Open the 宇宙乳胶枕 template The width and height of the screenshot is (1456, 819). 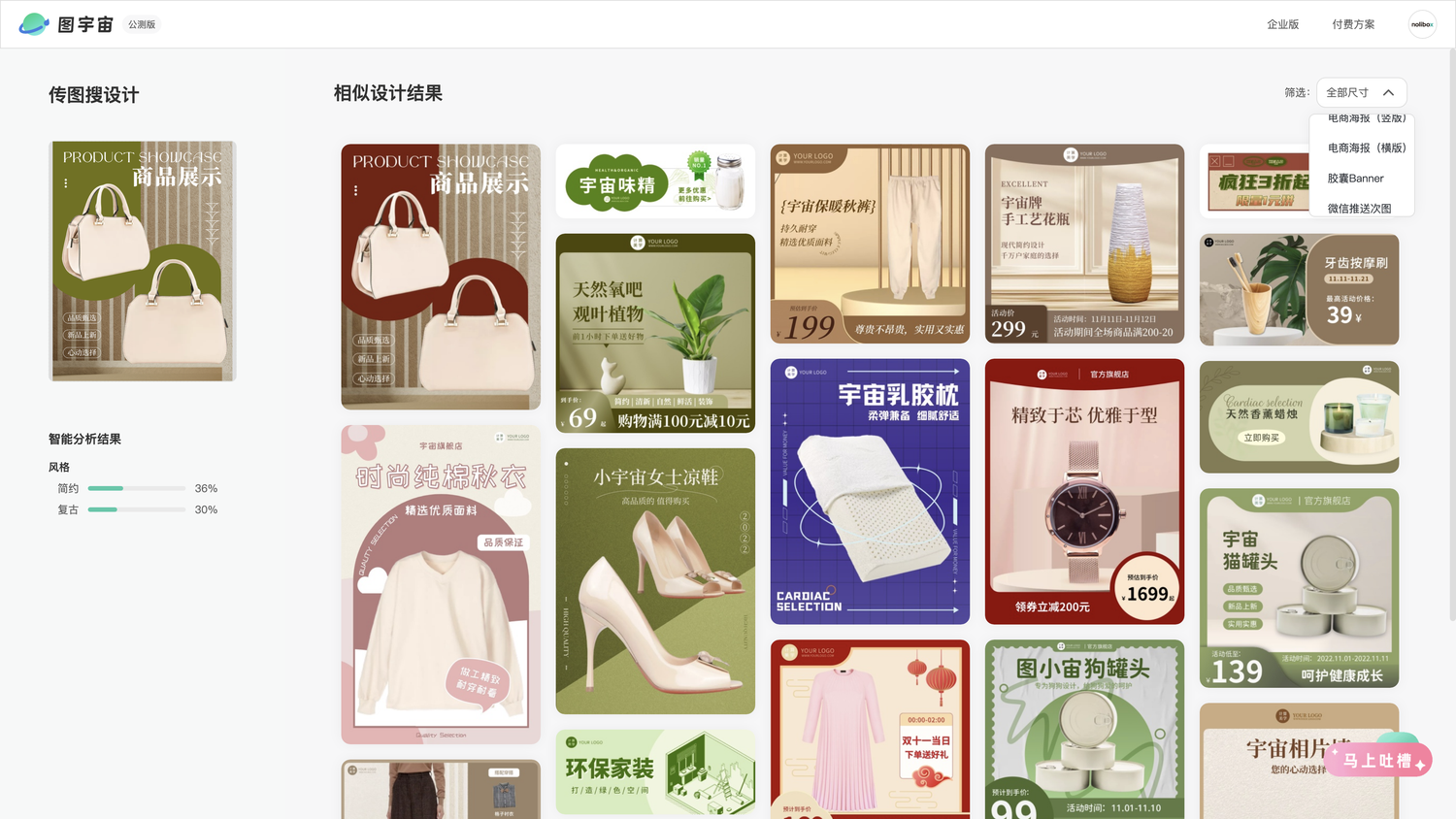click(870, 491)
